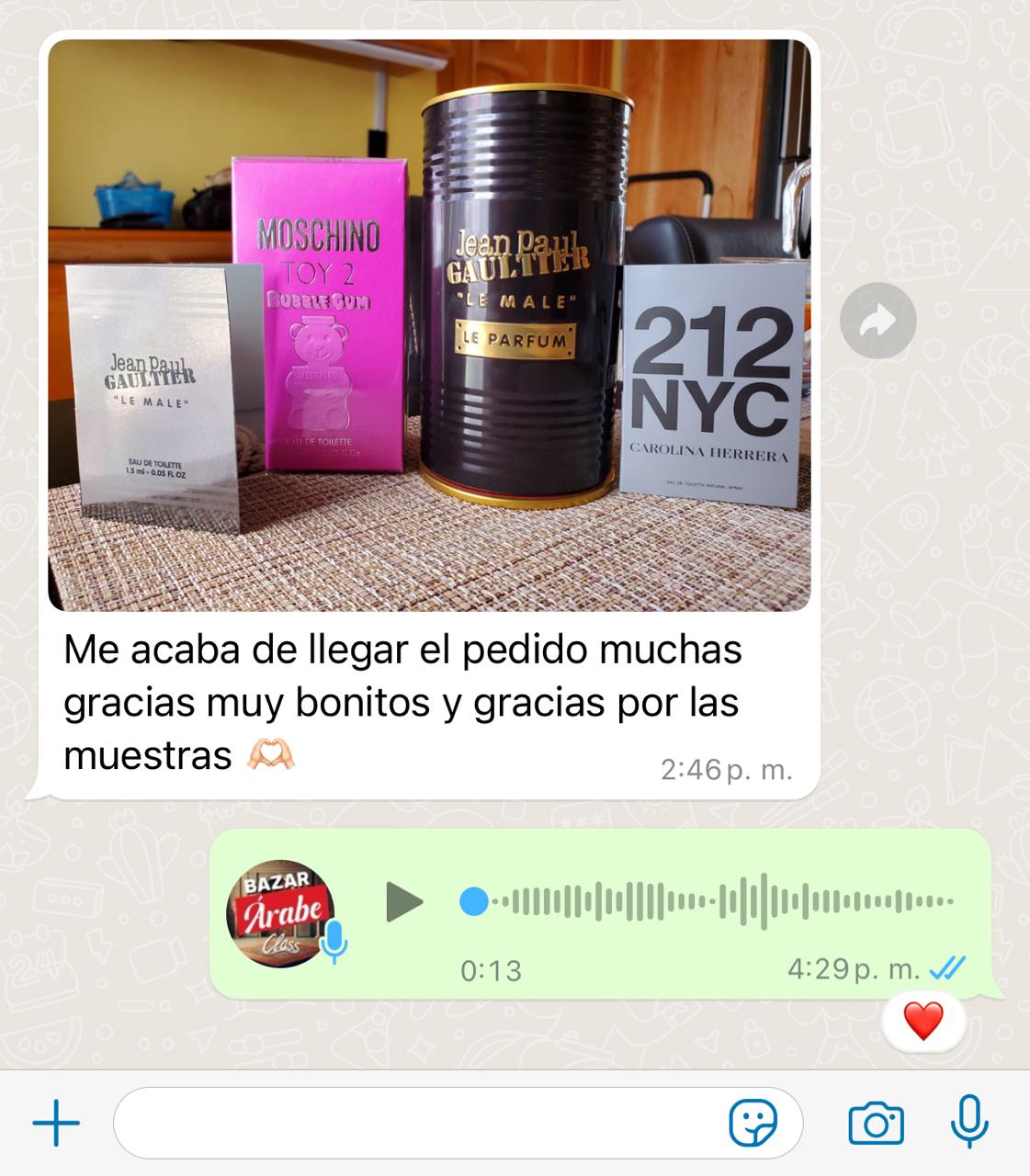The width and height of the screenshot is (1030, 1176).
Task: Open the perfume photo in the chat
Action: click(x=429, y=326)
